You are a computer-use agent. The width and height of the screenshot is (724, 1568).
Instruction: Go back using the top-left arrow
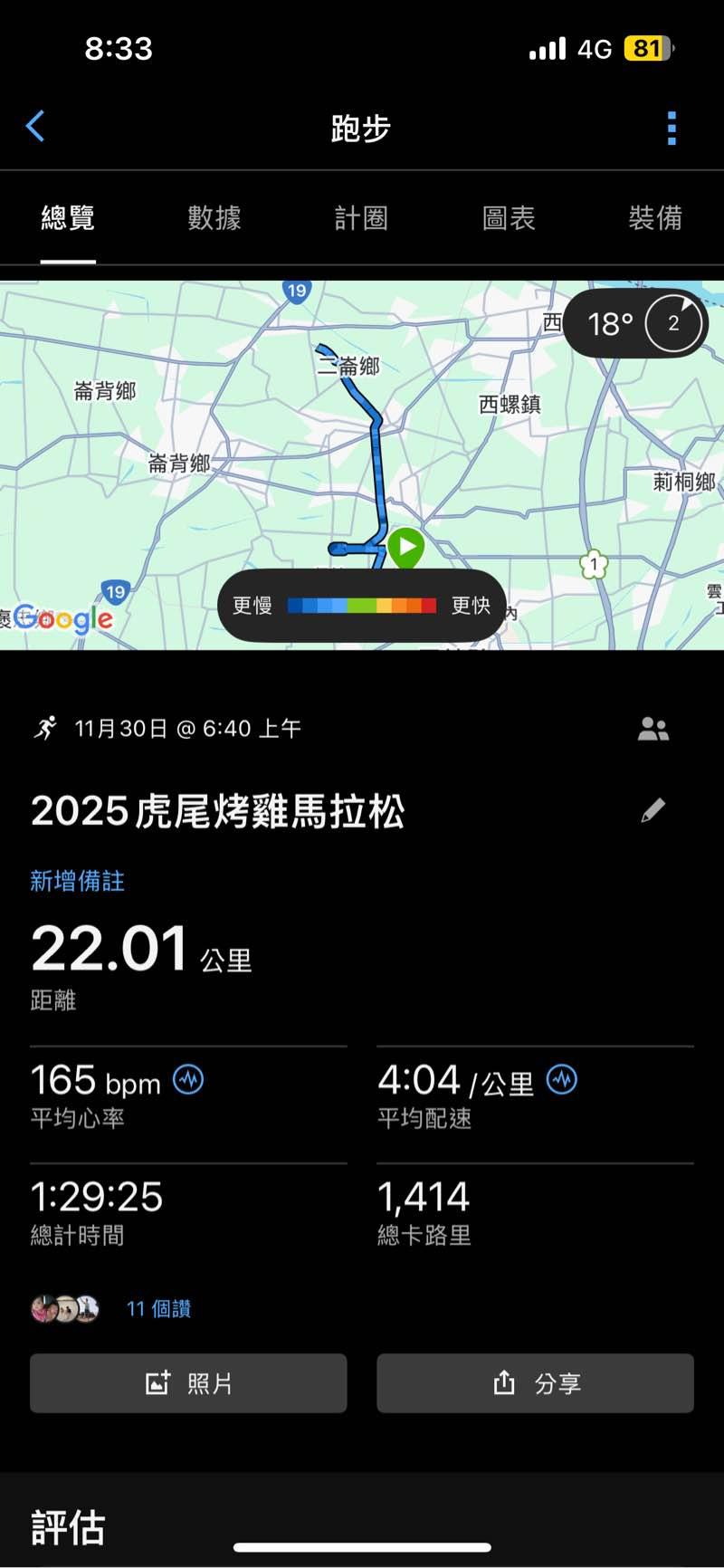pyautogui.click(x=36, y=127)
